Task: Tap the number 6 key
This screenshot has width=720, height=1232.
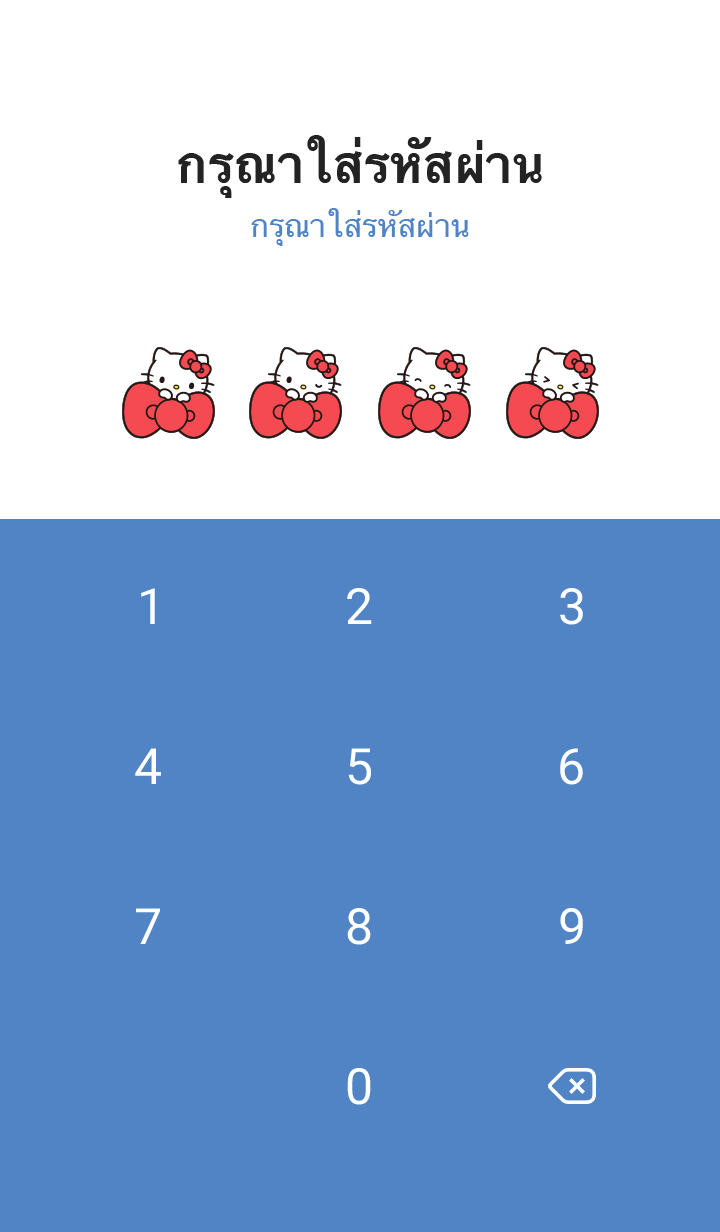Action: click(570, 767)
